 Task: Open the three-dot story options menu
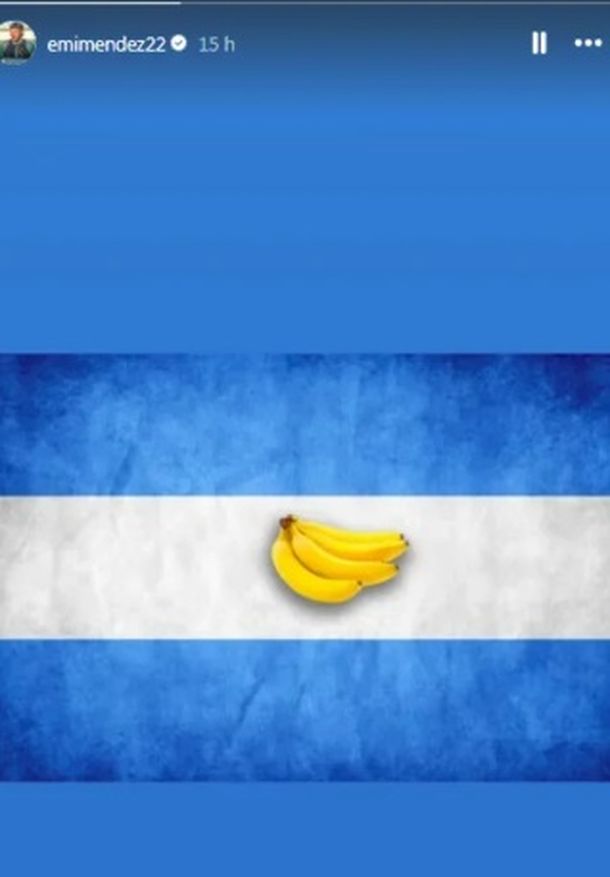click(588, 44)
